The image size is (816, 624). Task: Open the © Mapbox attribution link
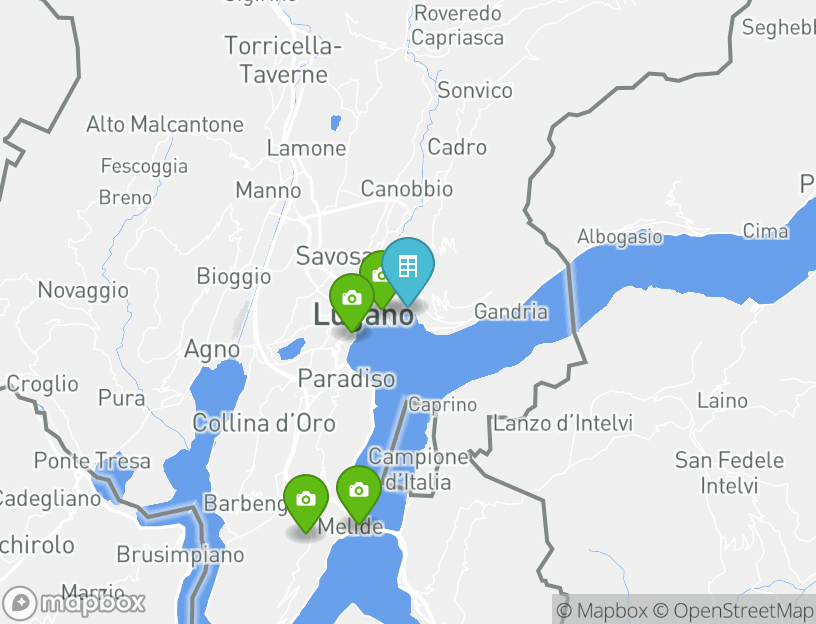[602, 610]
